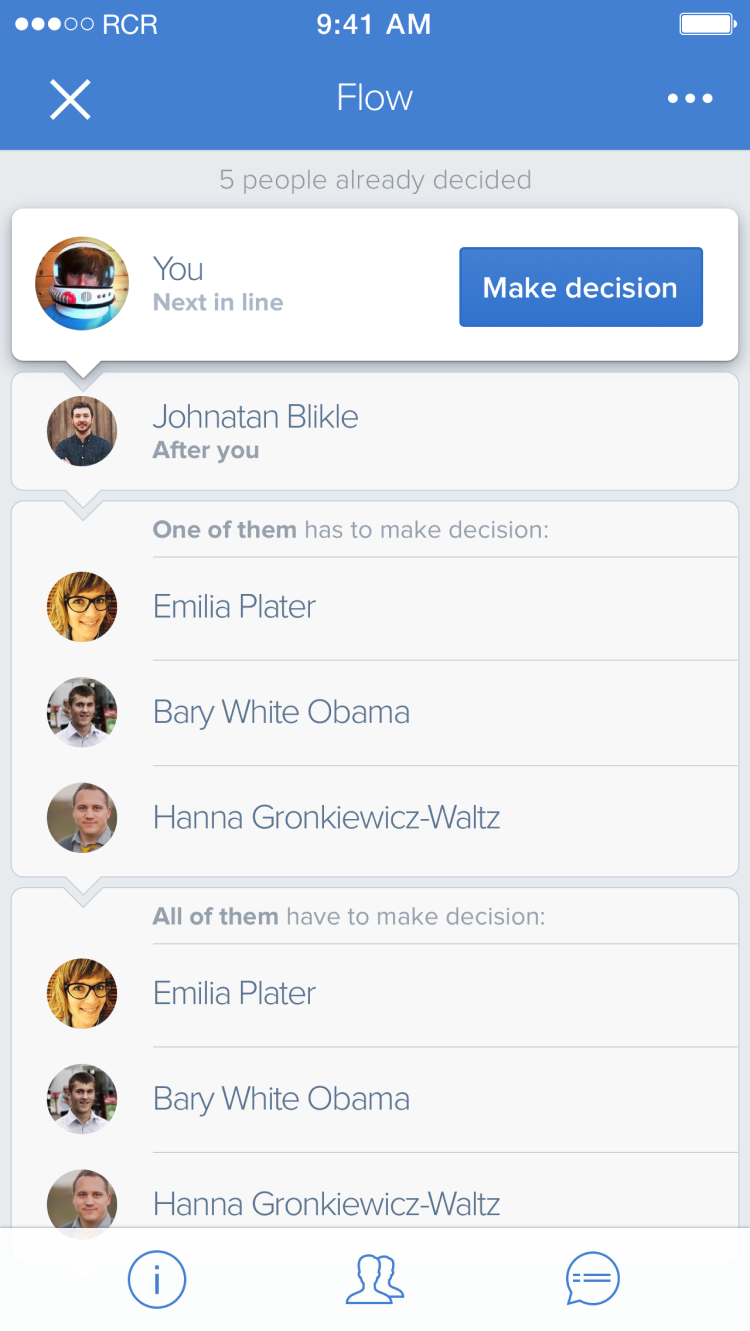Select Bary White Obama under One of them

coord(375,712)
